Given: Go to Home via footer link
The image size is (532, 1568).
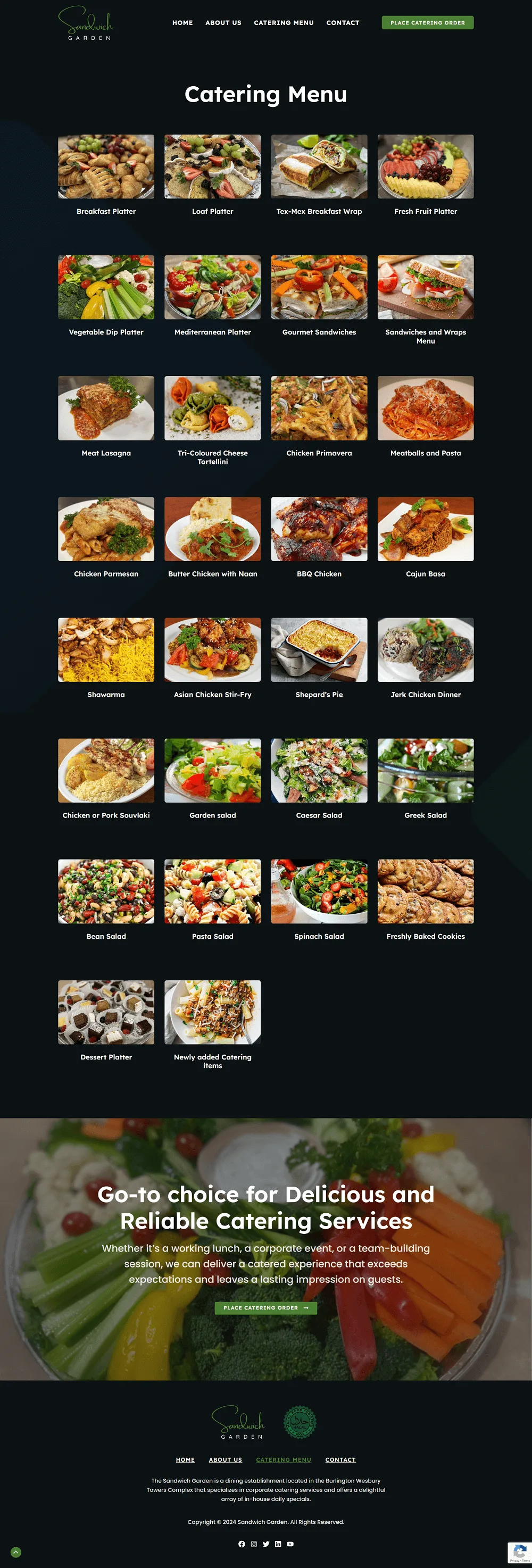Looking at the screenshot, I should click(185, 1459).
